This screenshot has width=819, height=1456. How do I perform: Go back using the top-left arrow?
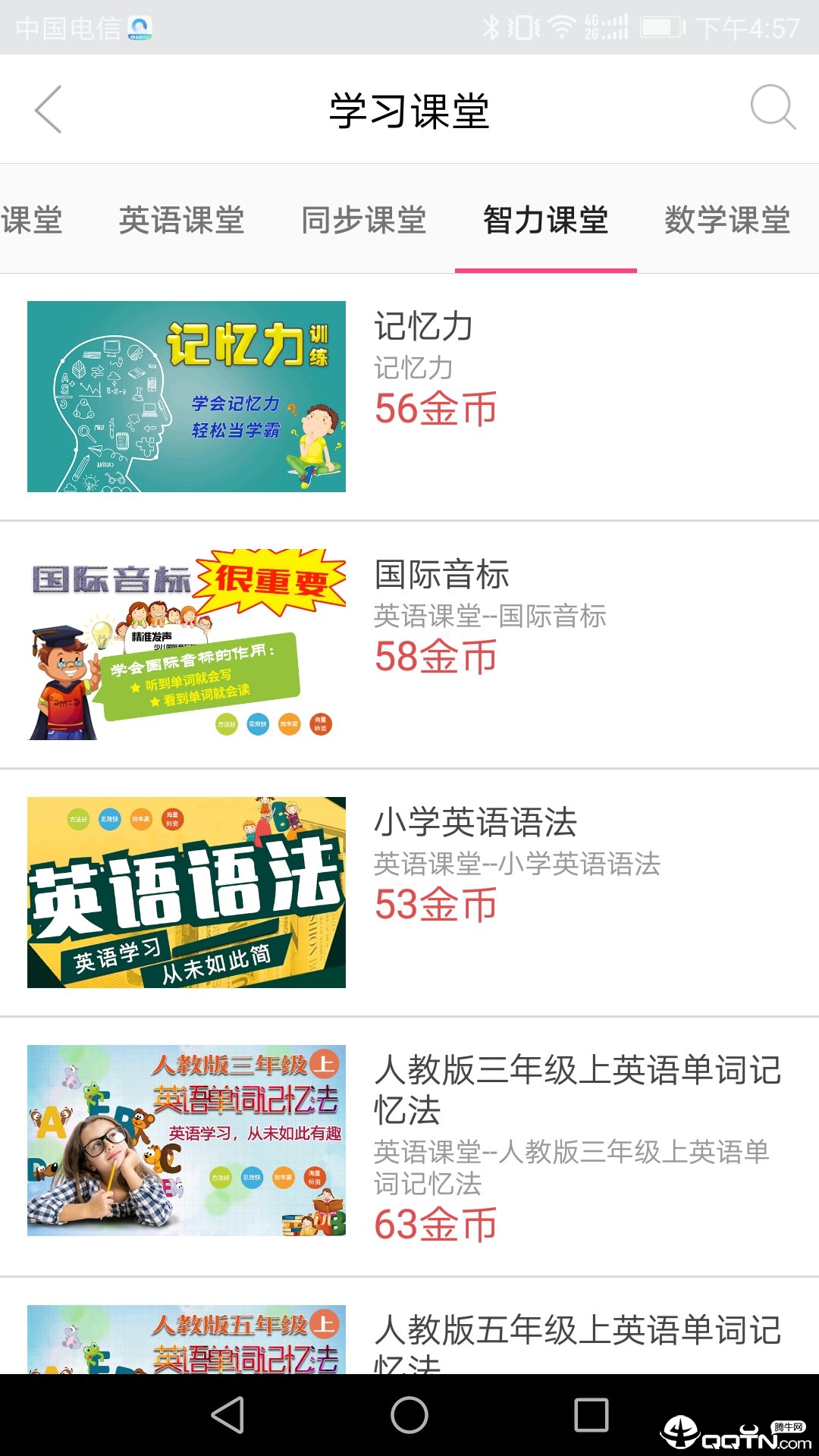(x=49, y=110)
